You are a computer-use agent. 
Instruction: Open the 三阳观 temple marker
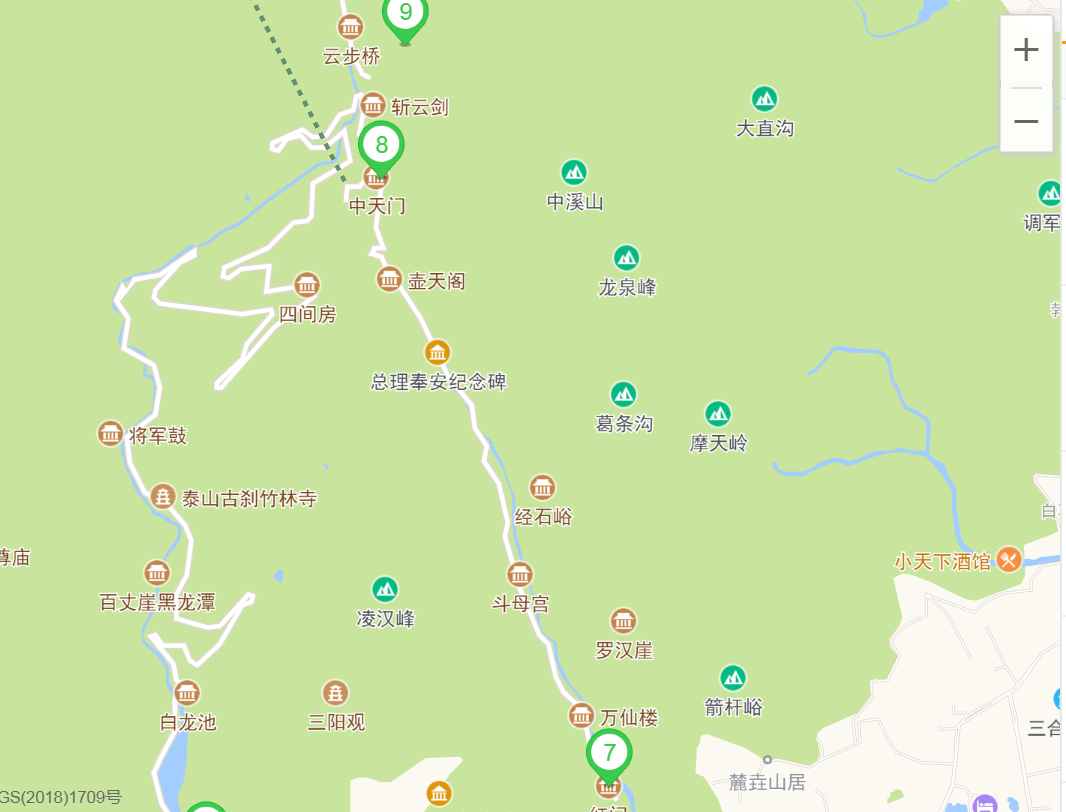click(336, 693)
